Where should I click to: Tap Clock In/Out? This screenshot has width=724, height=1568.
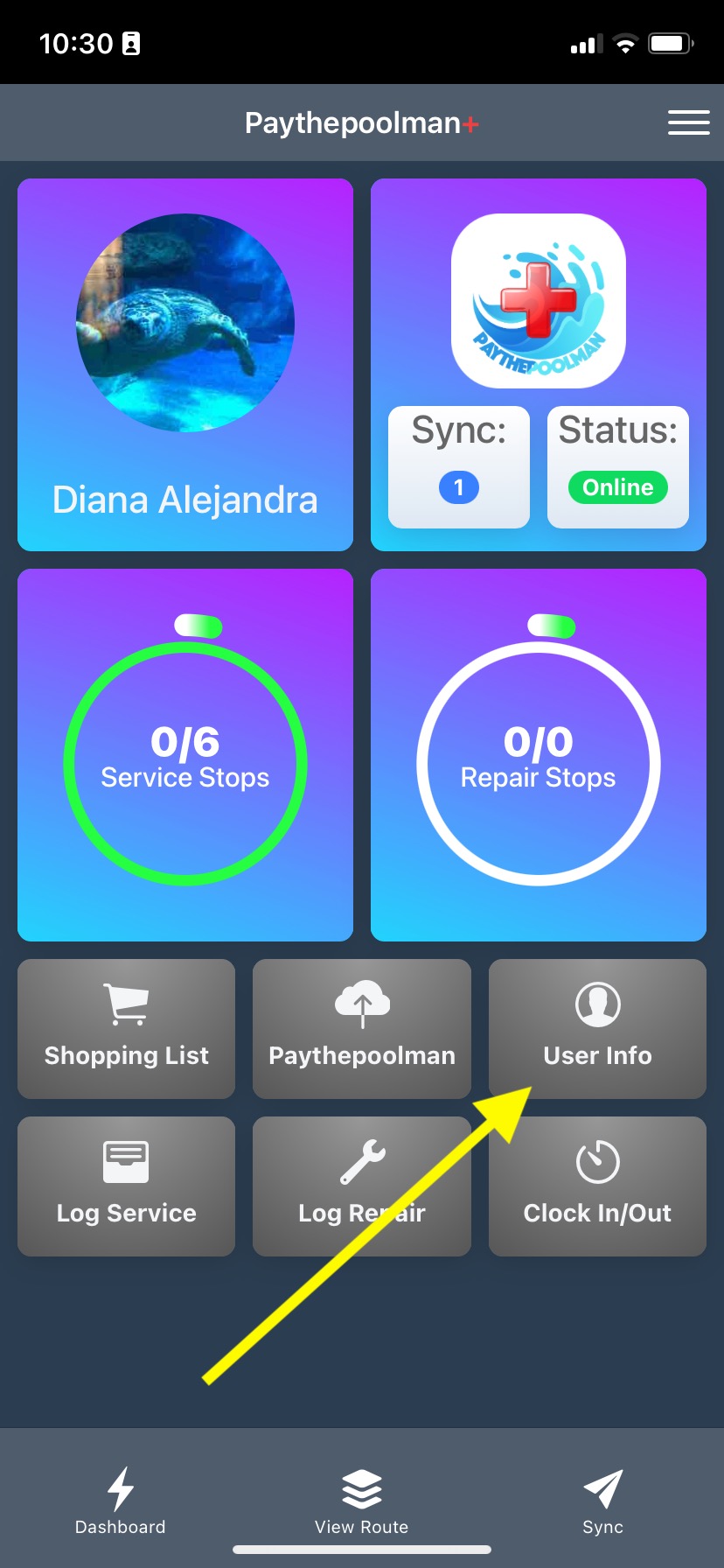coord(597,1186)
